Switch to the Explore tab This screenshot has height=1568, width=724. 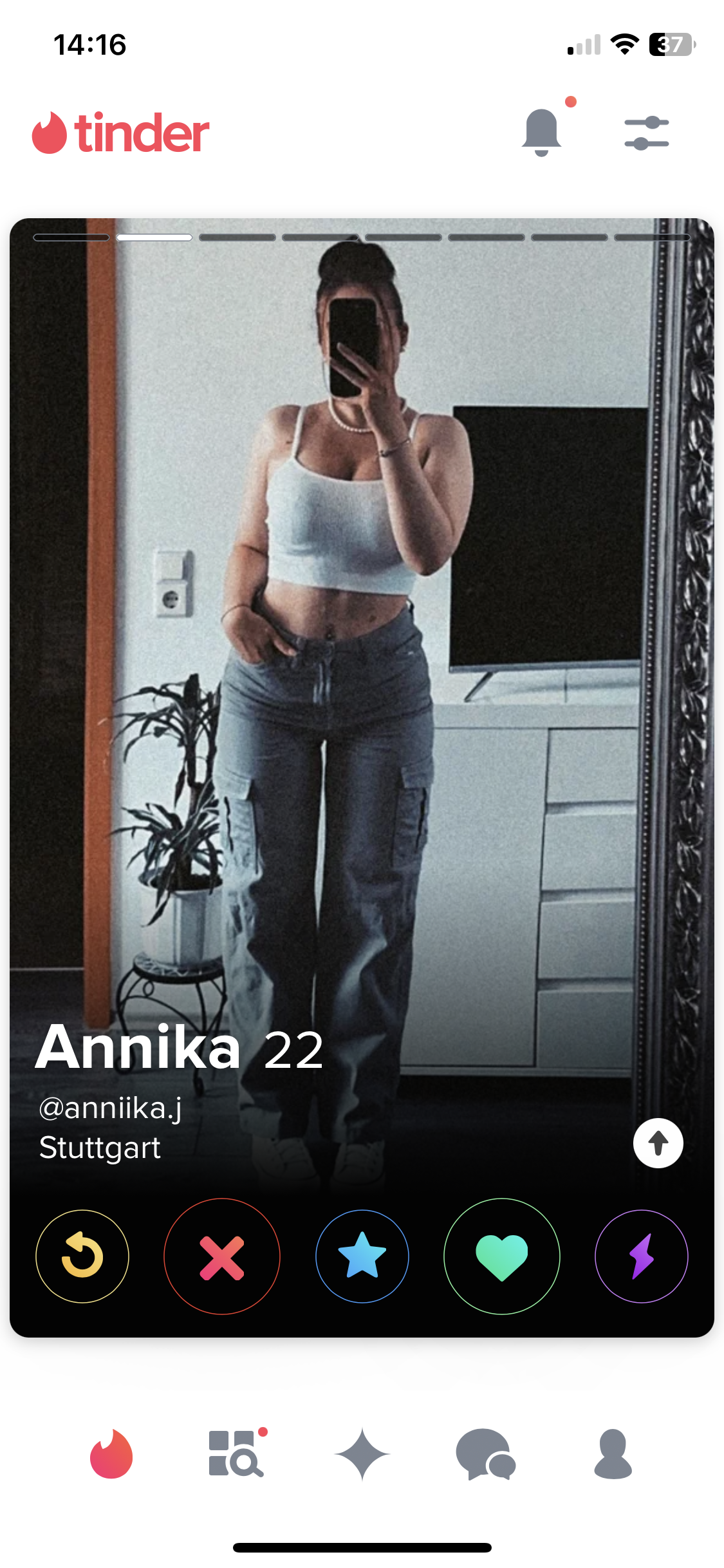[236, 1454]
